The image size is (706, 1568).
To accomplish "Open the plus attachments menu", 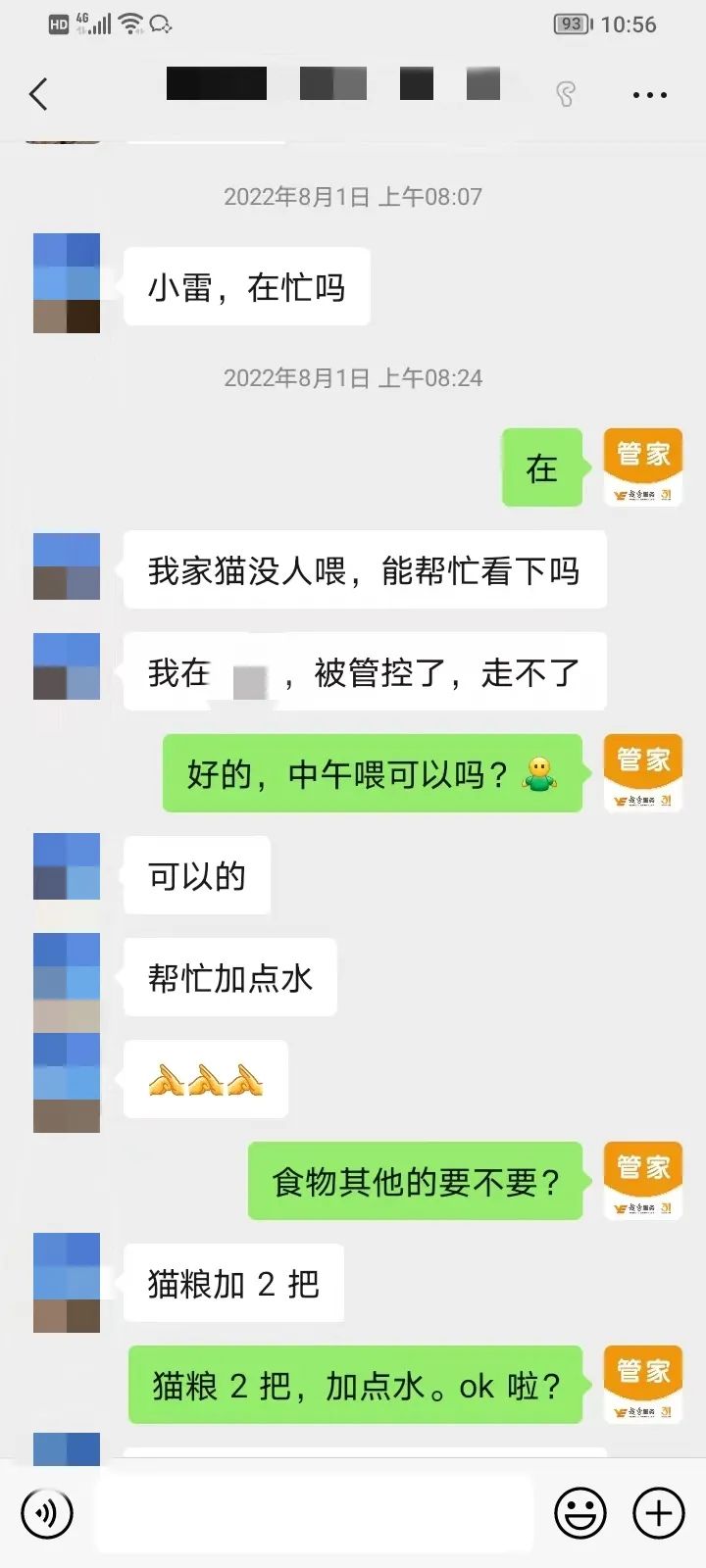I will [658, 1513].
